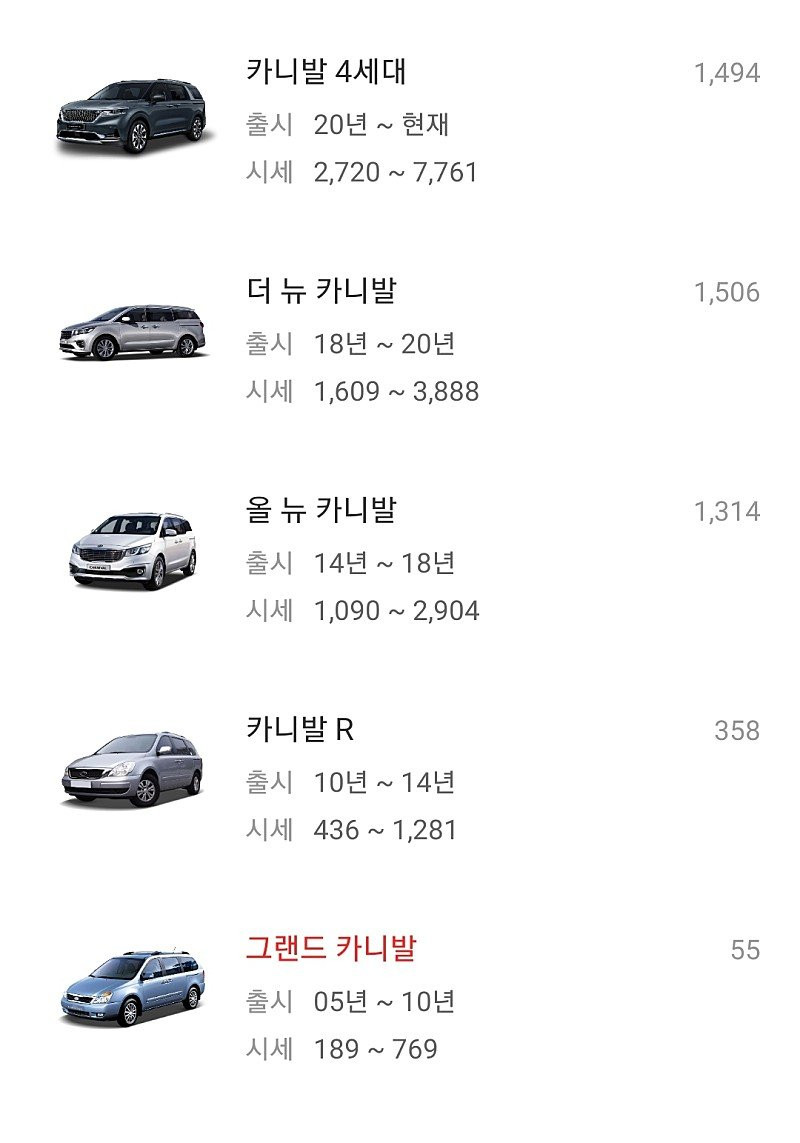
Task: Tap the 그랜드 카니발 row
Action: pos(331,949)
